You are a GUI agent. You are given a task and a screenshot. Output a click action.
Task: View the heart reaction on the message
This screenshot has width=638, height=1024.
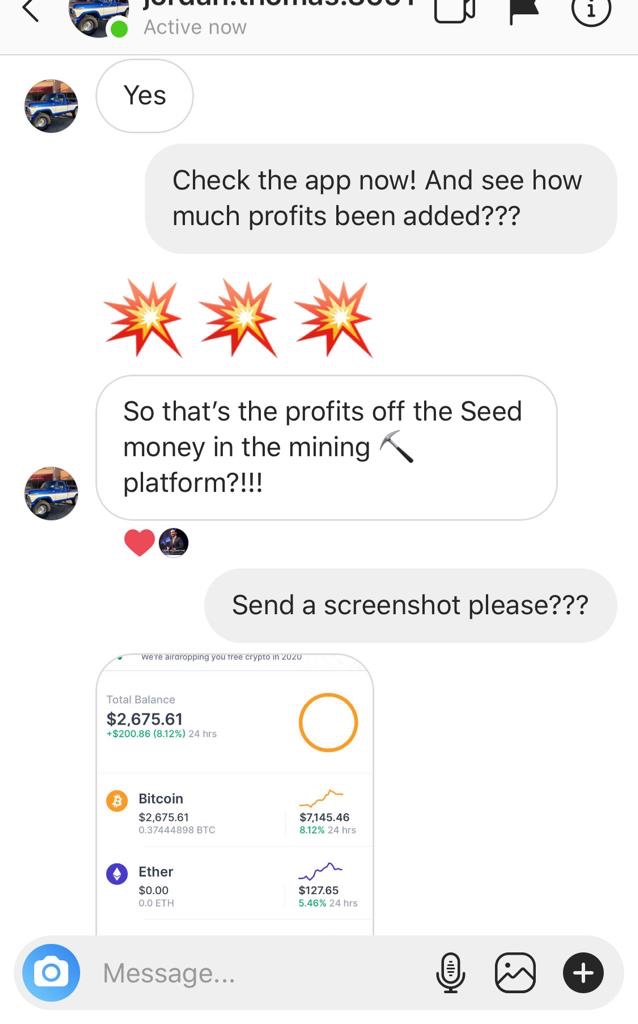pos(140,543)
